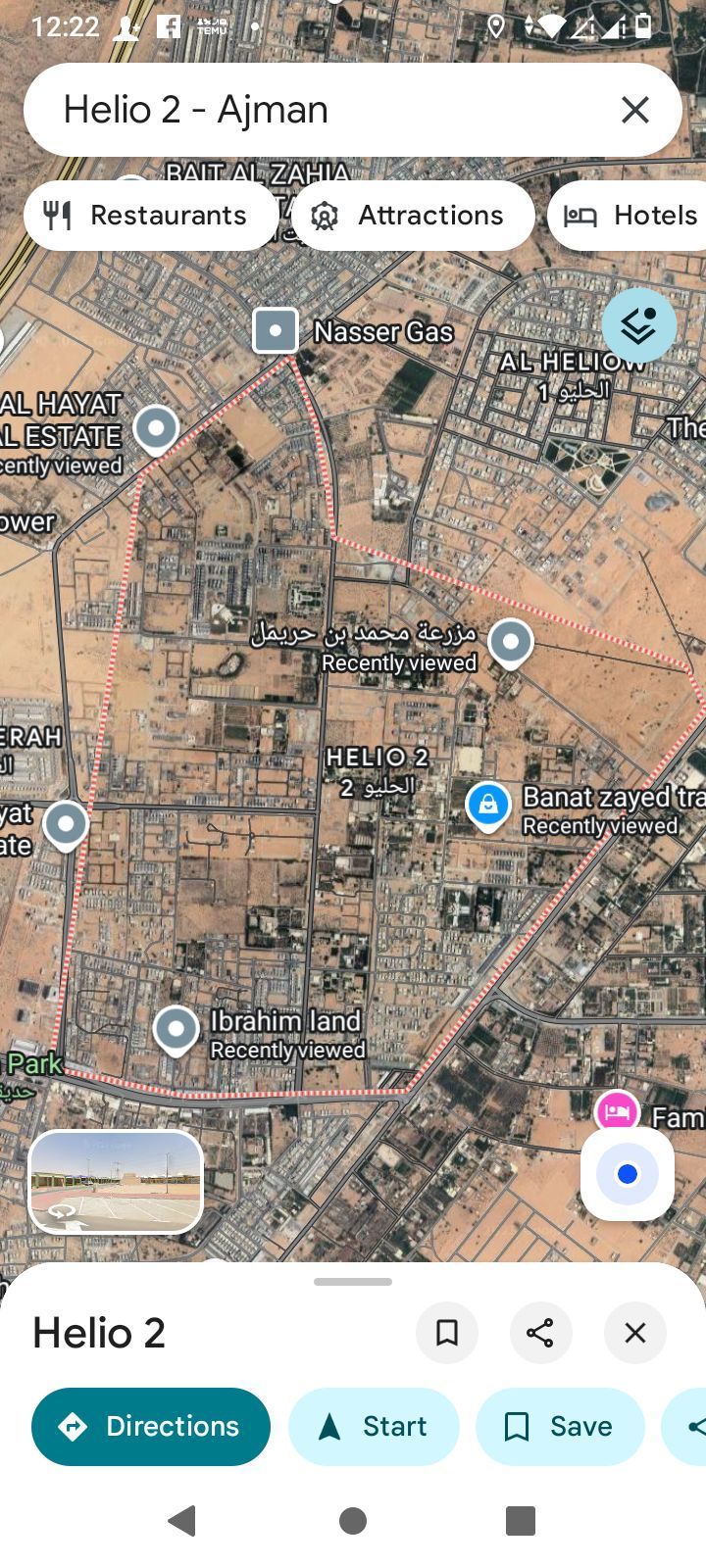The height and width of the screenshot is (1568, 706).
Task: Center map on my location
Action: [627, 1174]
